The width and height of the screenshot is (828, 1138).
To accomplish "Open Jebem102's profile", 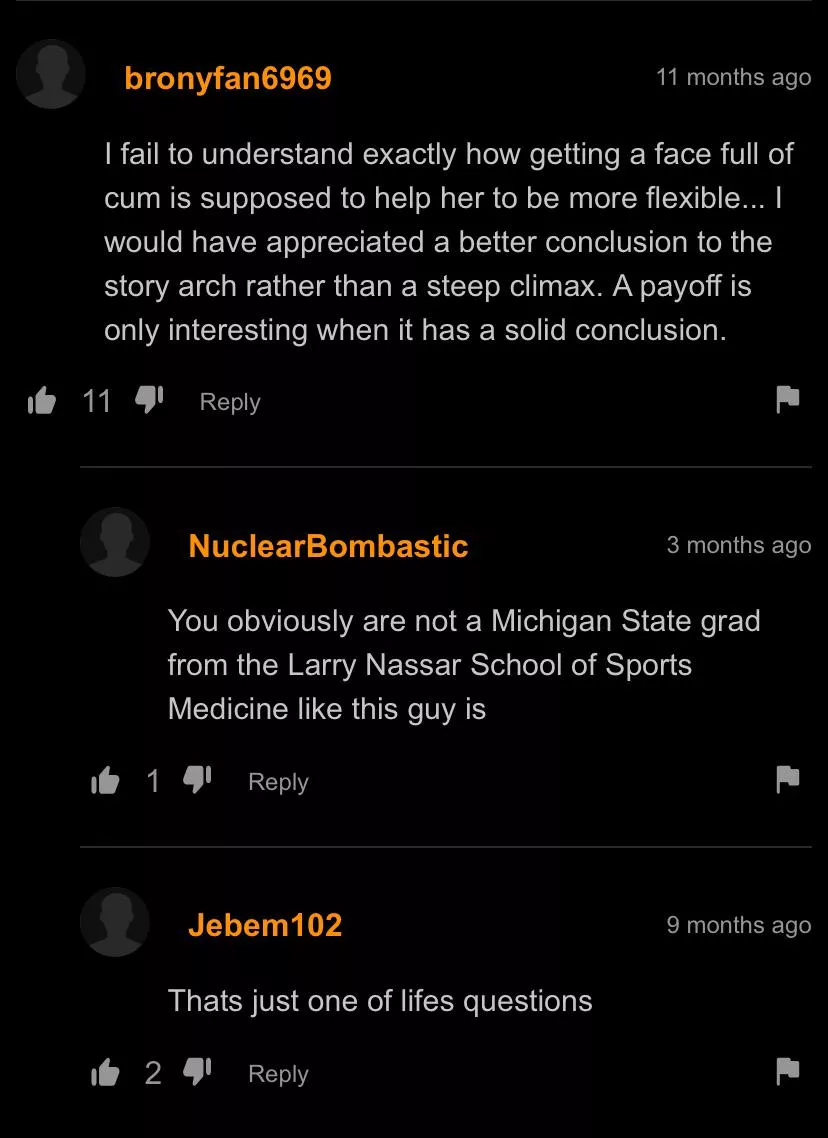I will 265,925.
